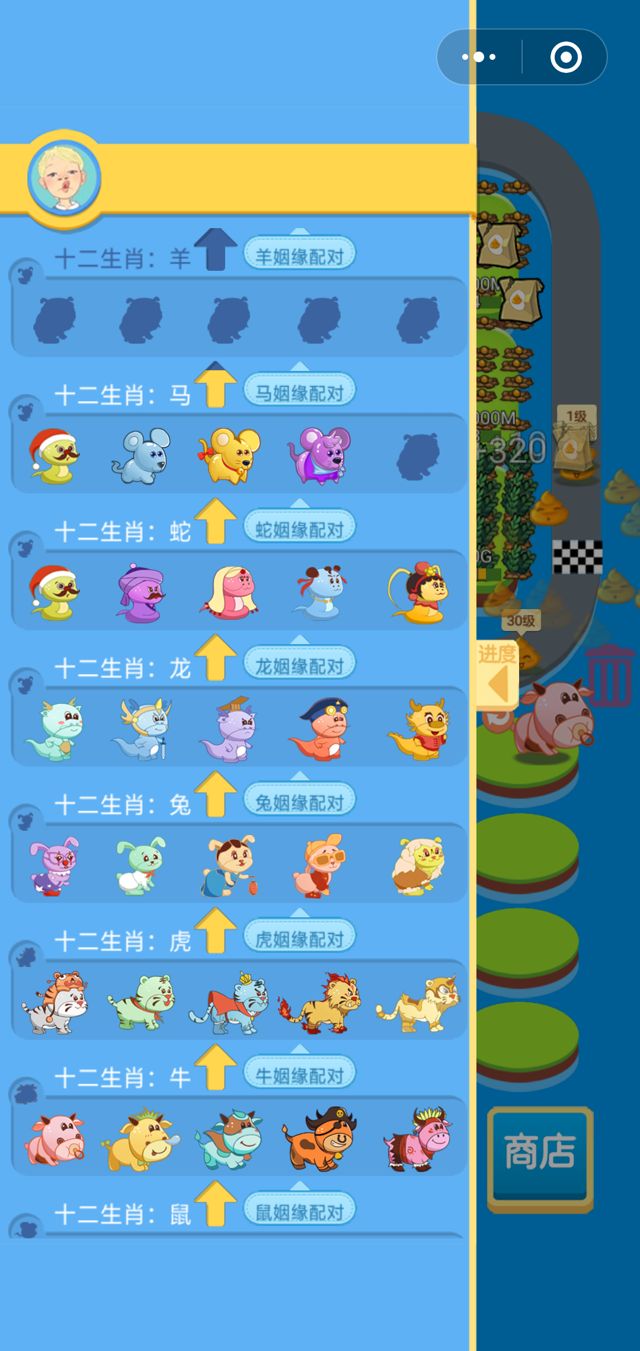Open 蛇姻缘配对 matching
This screenshot has width=640, height=1351.
[300, 529]
